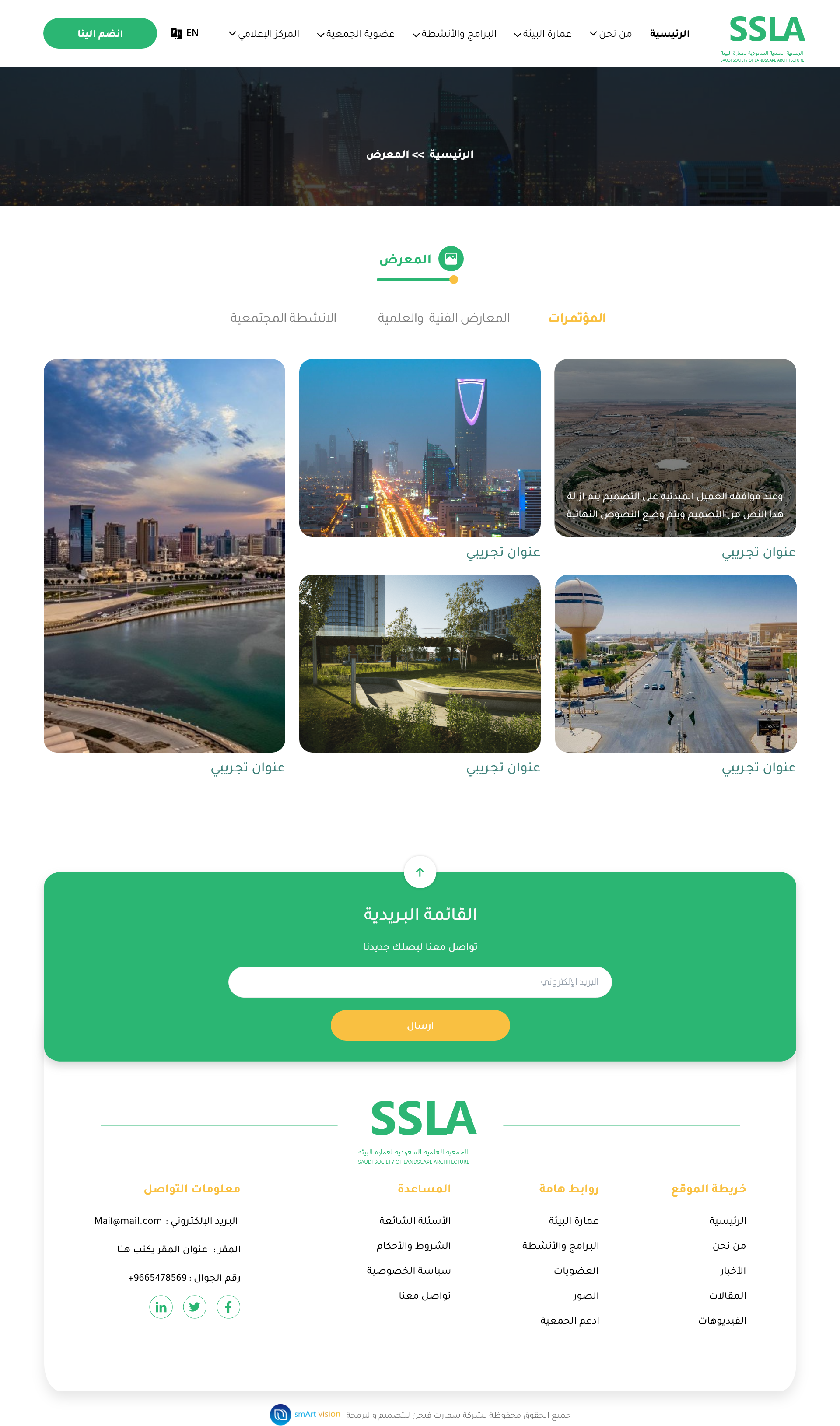This screenshot has width=840, height=1426.
Task: Open the Kingdom Tower night skyline photo
Action: pyautogui.click(x=420, y=447)
